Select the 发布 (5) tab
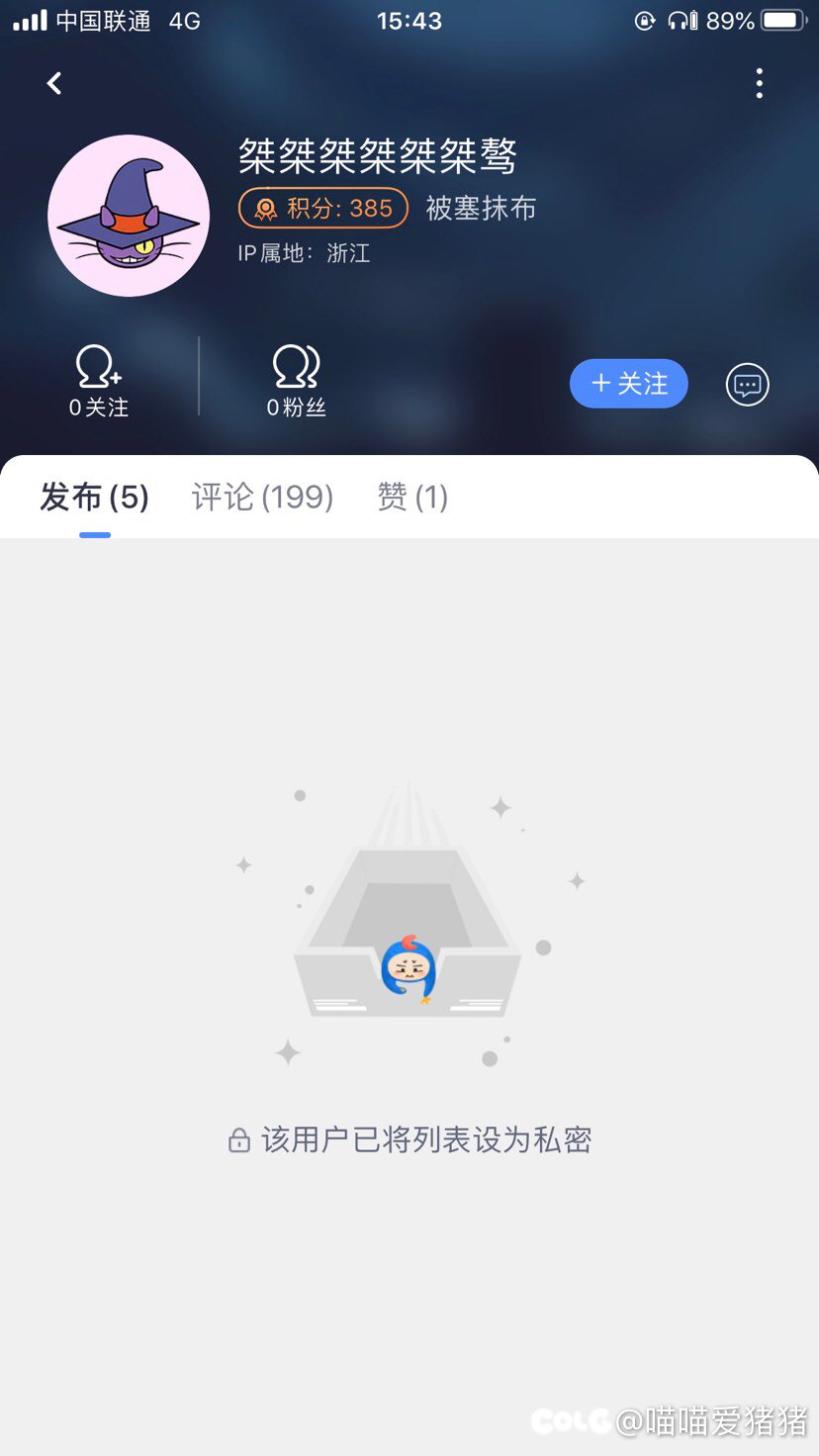This screenshot has width=819, height=1456. [95, 497]
